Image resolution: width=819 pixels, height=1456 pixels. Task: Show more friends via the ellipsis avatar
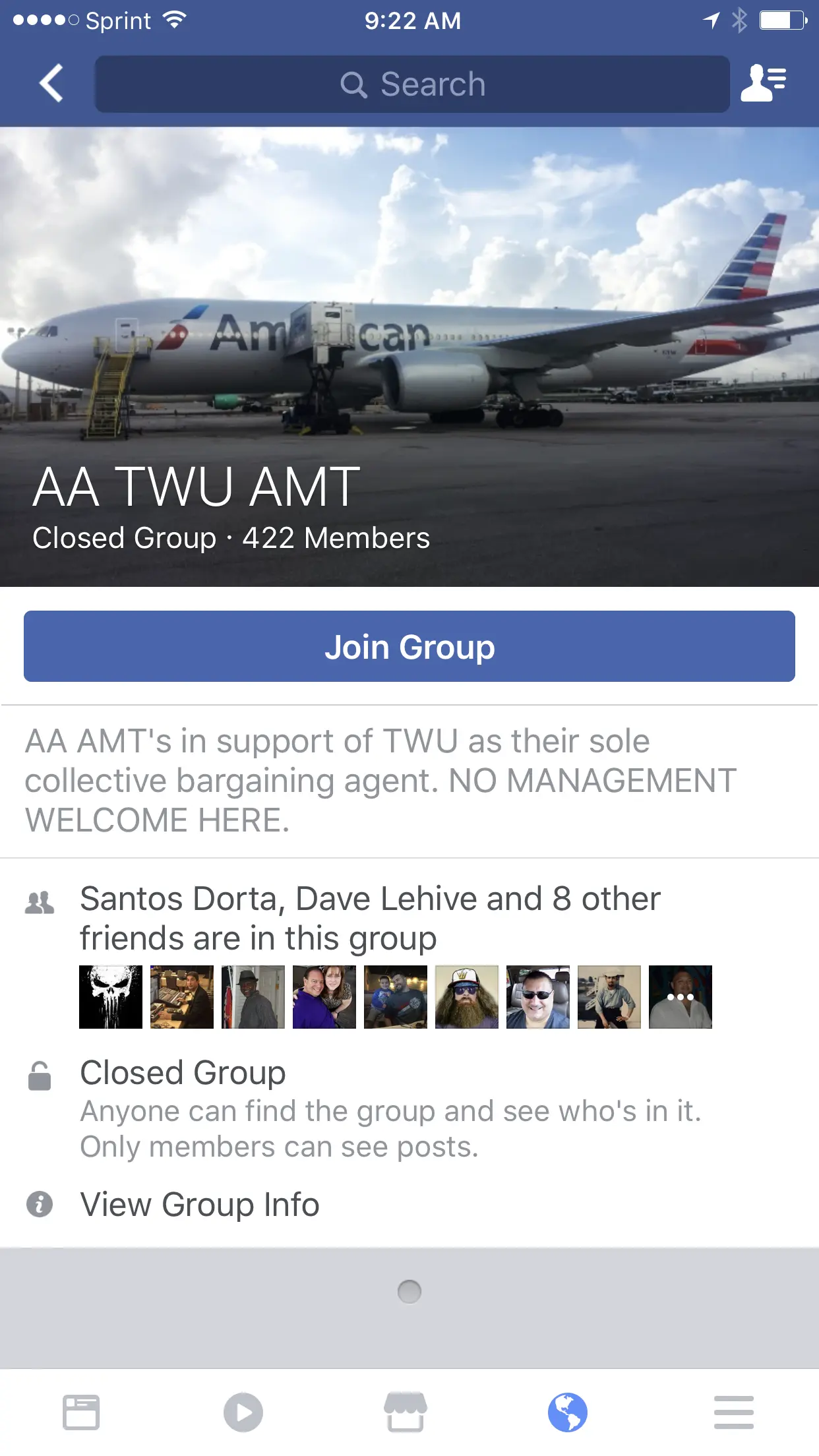[680, 997]
